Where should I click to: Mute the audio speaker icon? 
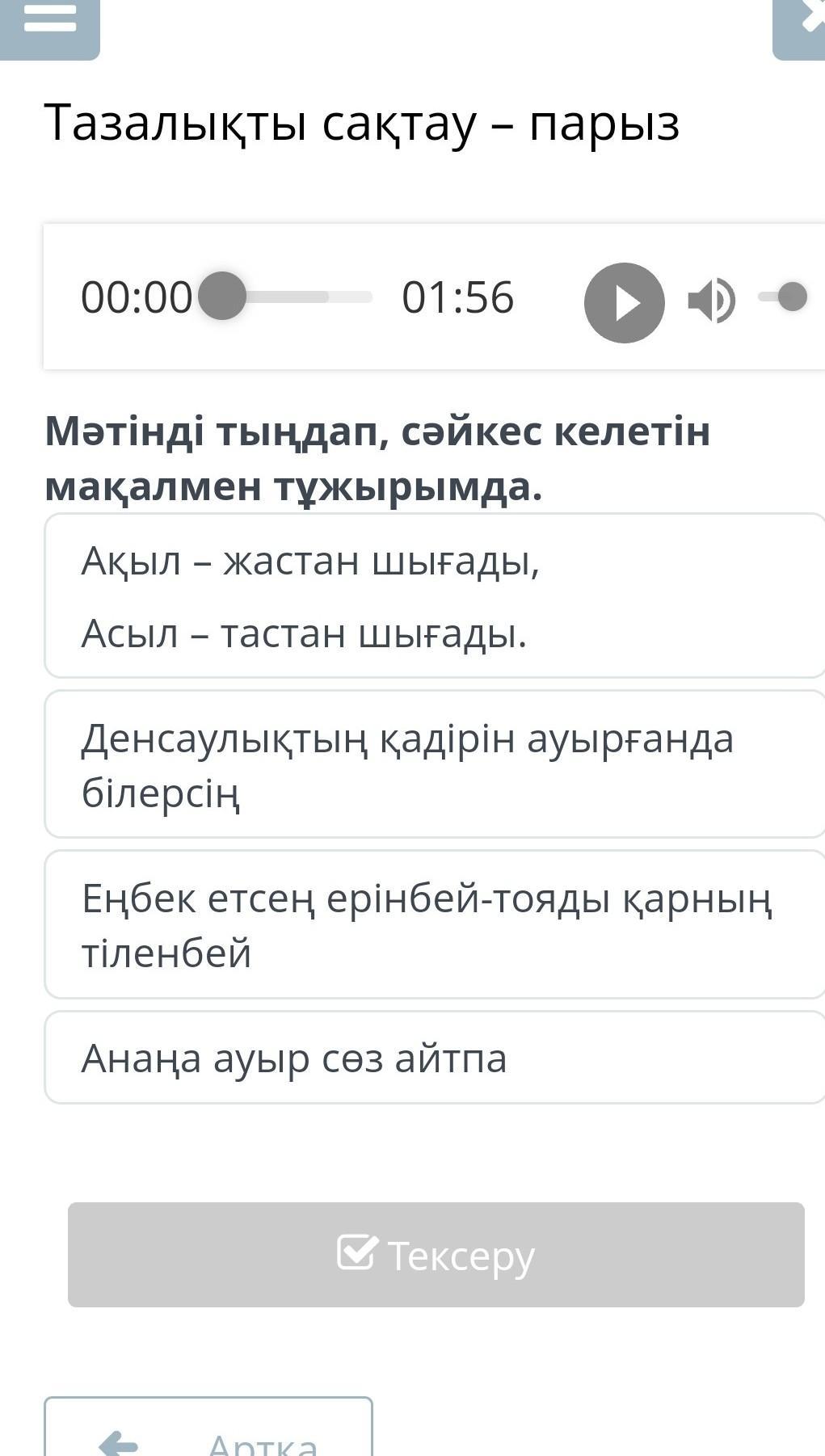click(711, 301)
